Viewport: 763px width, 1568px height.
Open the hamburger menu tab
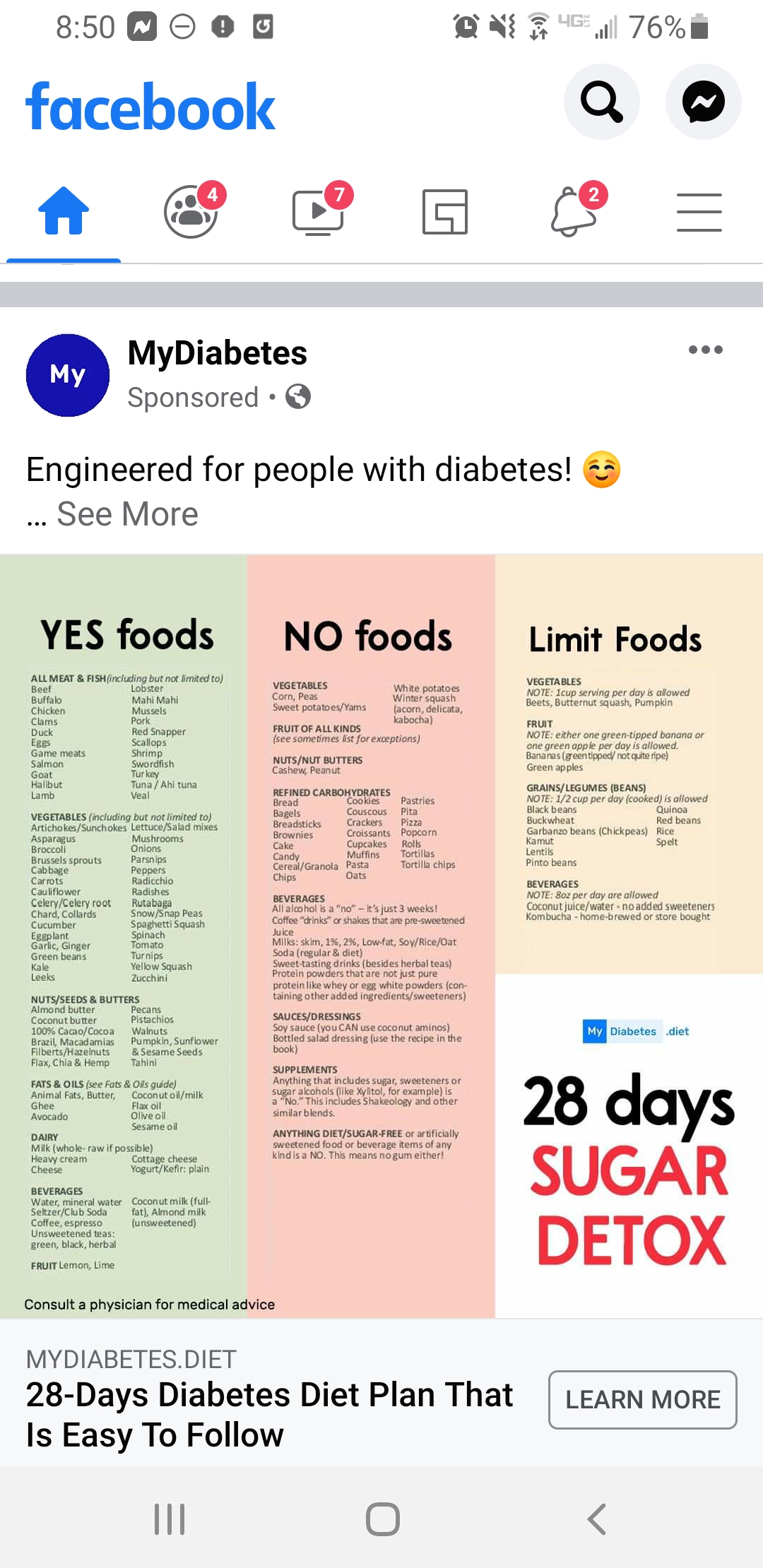click(x=699, y=212)
